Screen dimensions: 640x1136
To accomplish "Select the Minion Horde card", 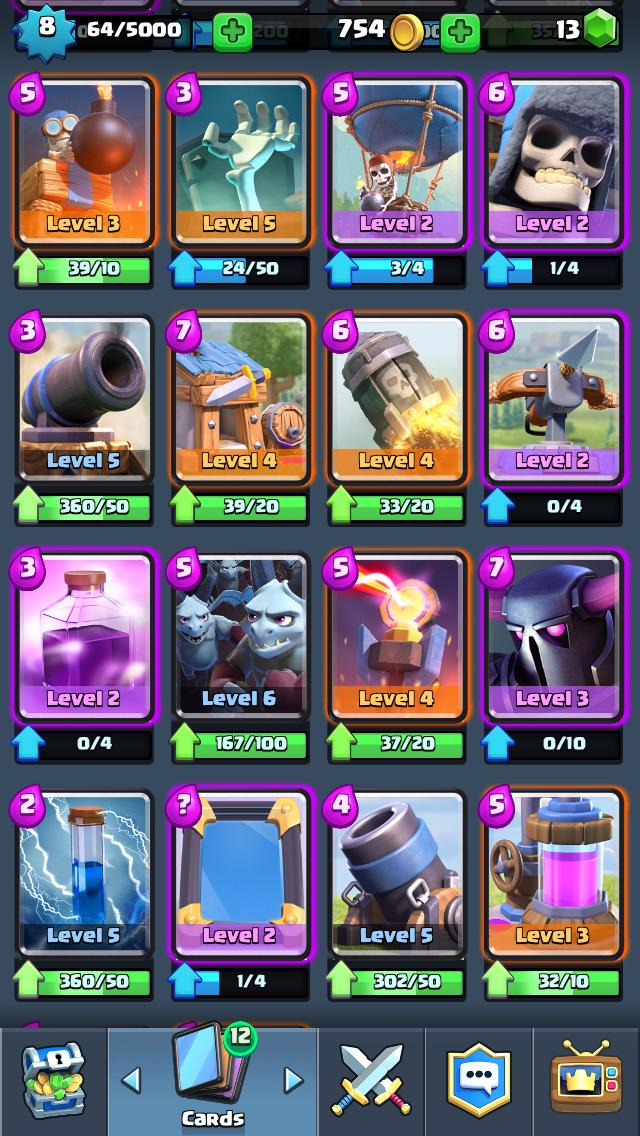I will (x=241, y=636).
